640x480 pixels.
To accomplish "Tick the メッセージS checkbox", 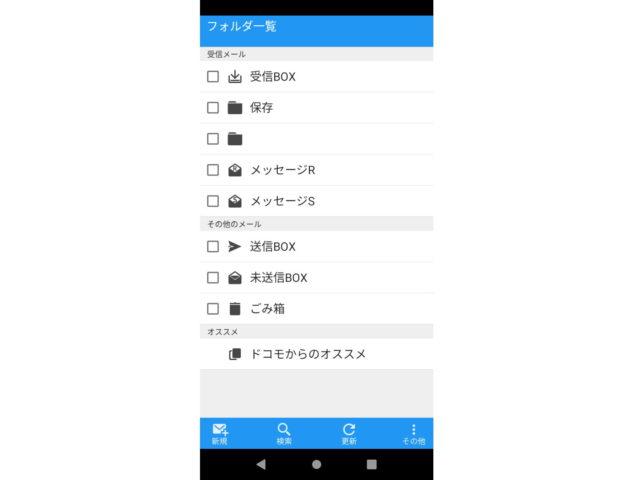I will click(213, 201).
